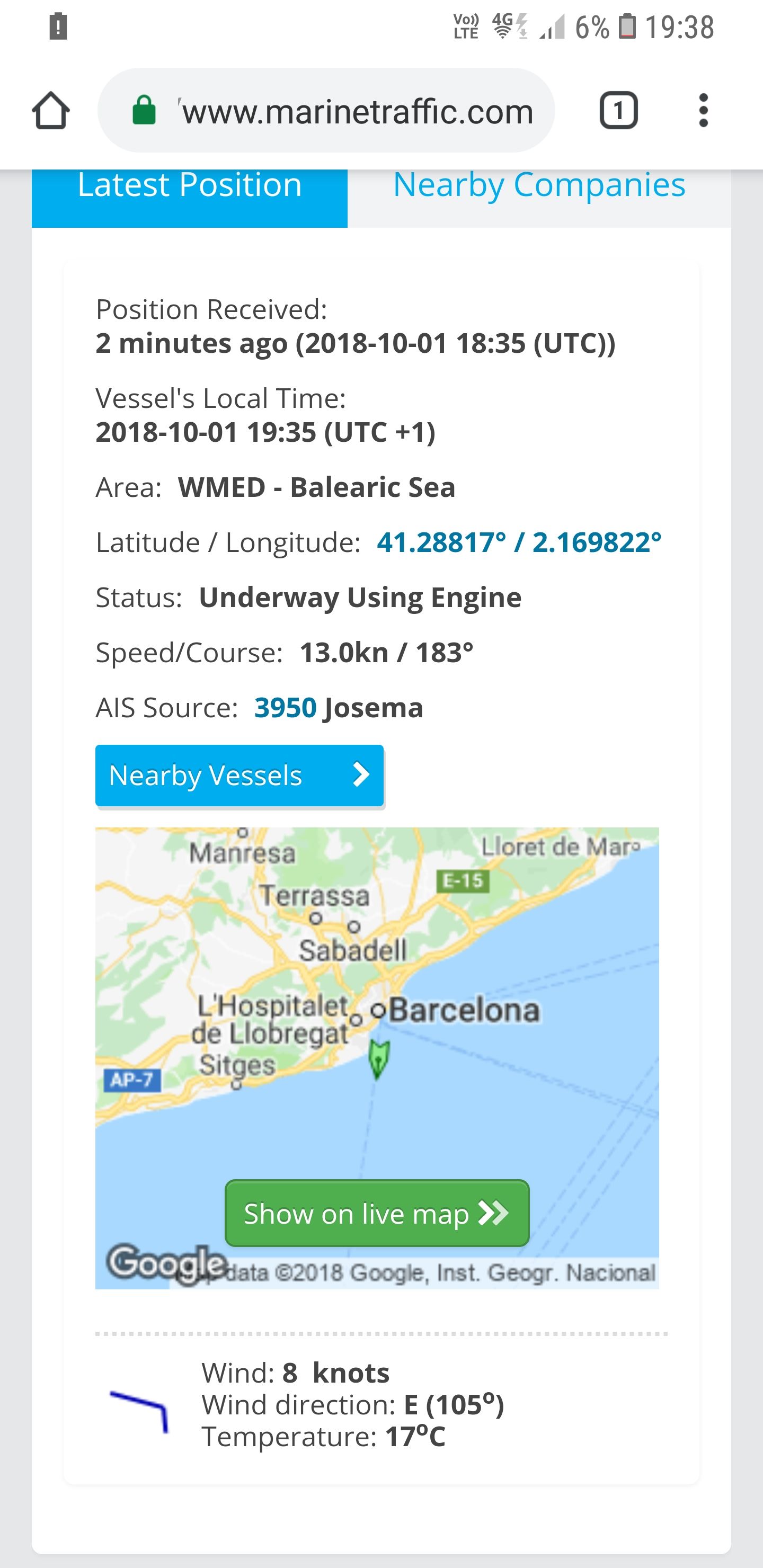Tap the Nearby Vessels button

point(239,776)
